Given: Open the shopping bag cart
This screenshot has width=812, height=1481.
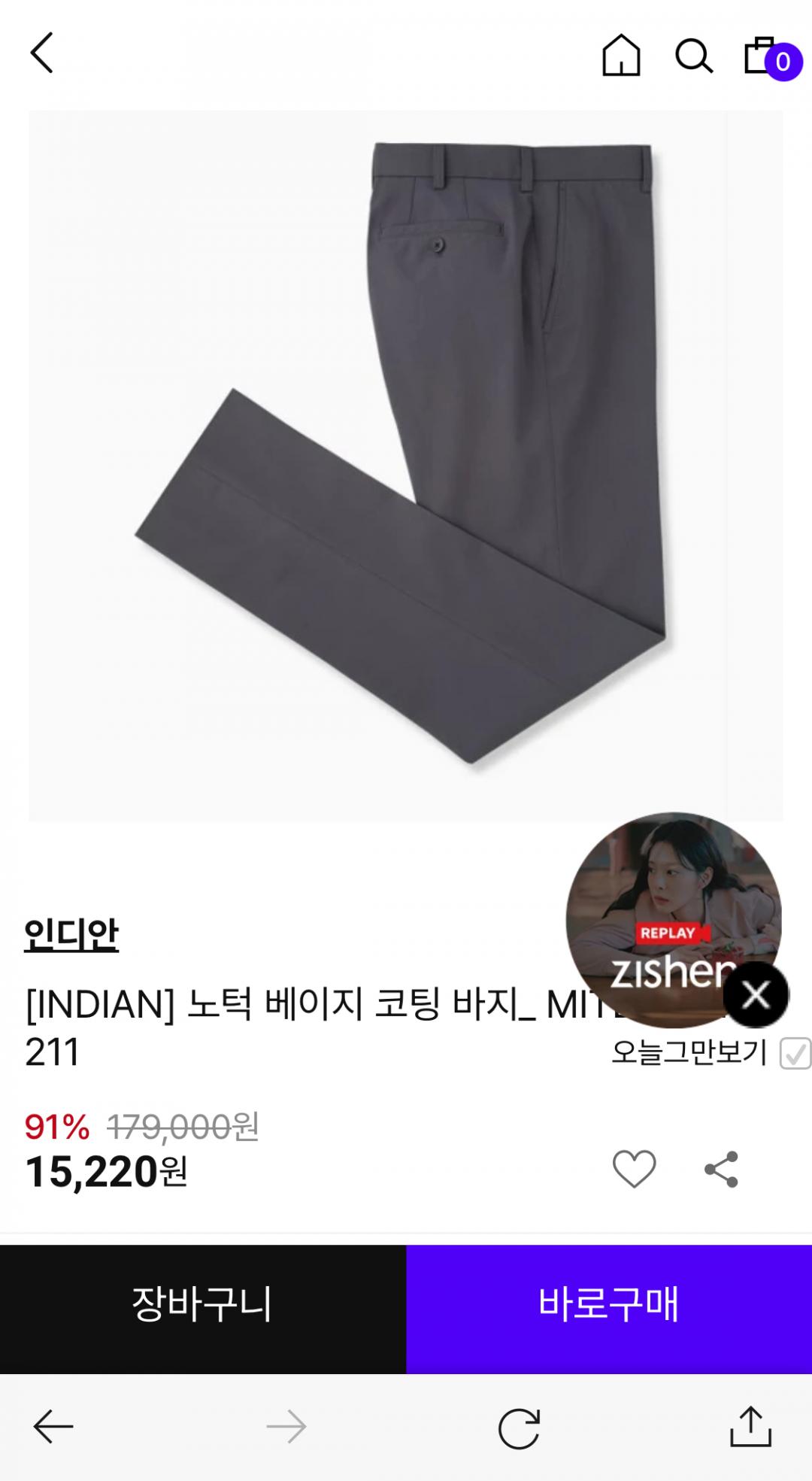Looking at the screenshot, I should [762, 56].
